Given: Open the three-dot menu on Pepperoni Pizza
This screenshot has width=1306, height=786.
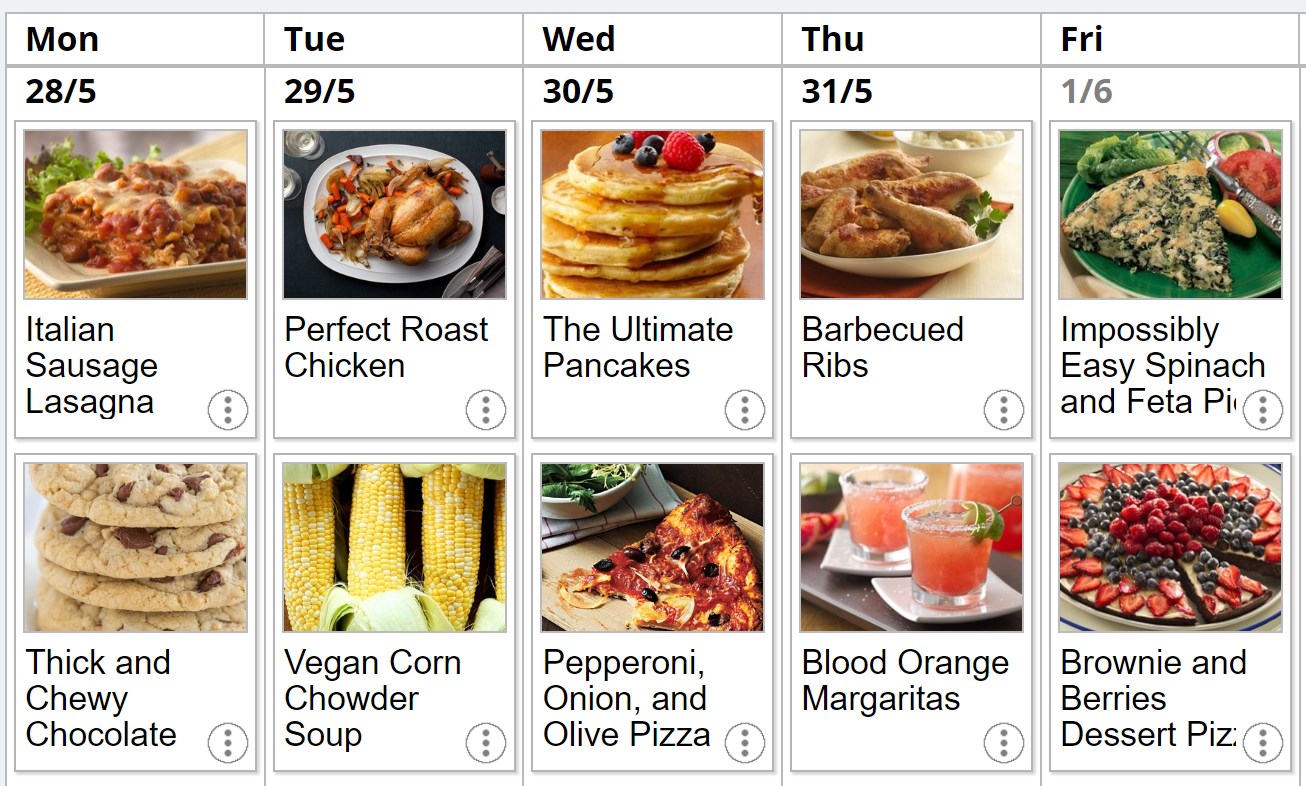Looking at the screenshot, I should [x=745, y=743].
